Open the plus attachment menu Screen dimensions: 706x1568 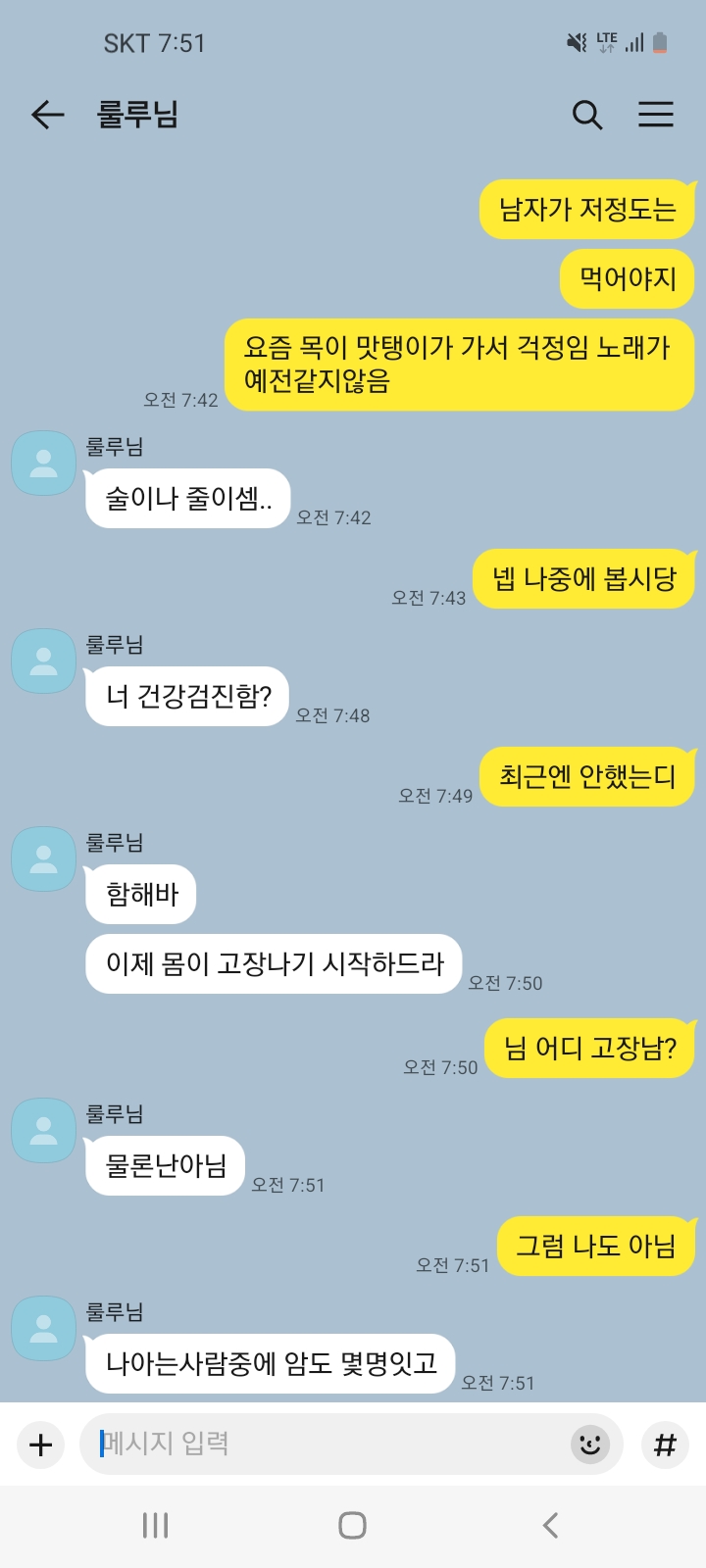41,1445
